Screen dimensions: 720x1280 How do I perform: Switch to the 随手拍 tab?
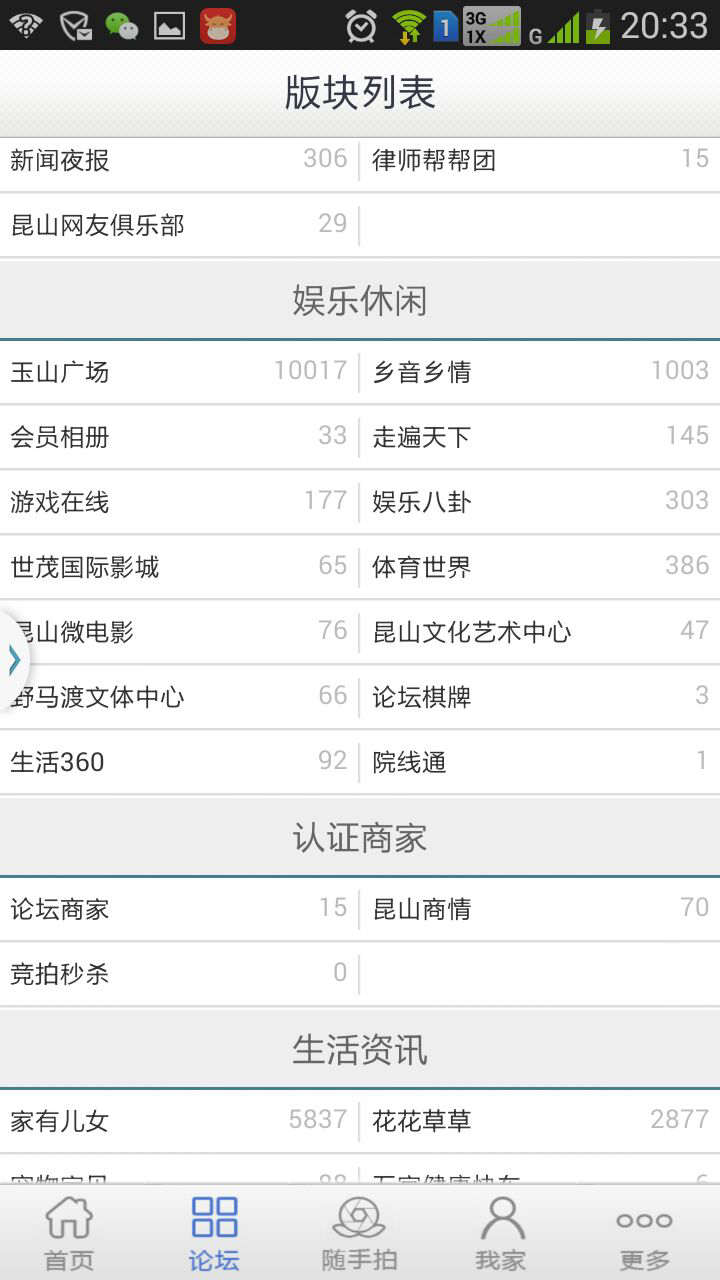click(x=359, y=1233)
